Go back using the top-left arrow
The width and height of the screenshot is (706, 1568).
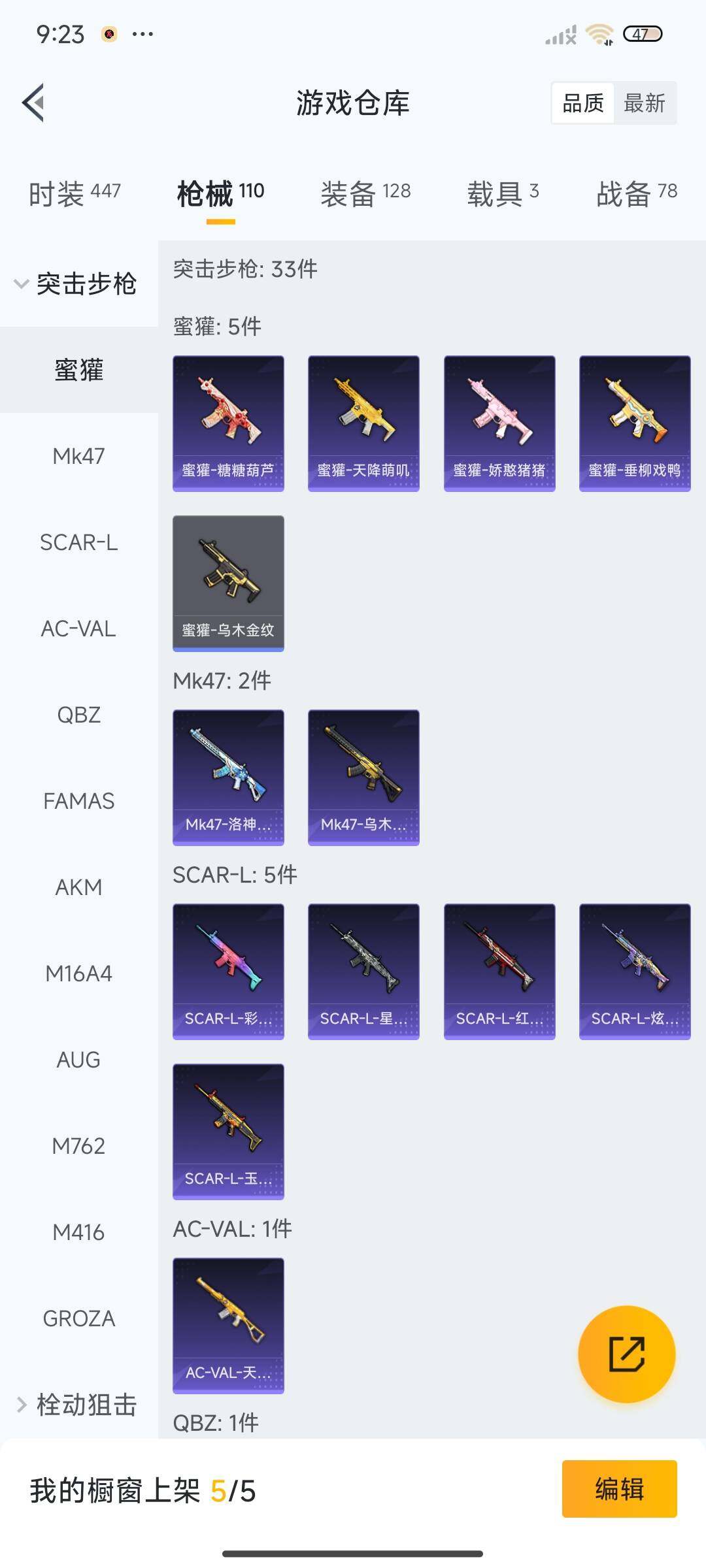(x=34, y=103)
